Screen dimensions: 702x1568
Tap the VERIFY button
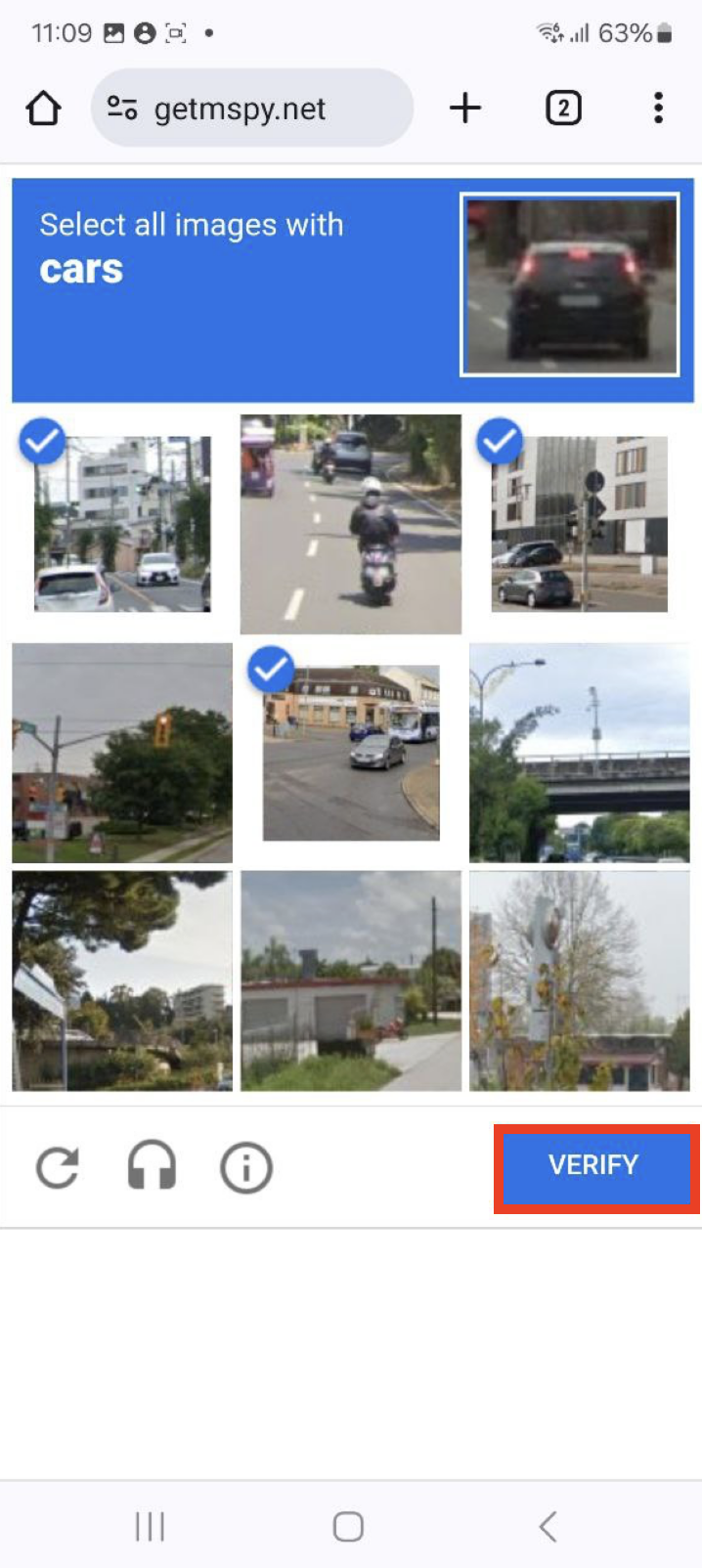pyautogui.click(x=594, y=1166)
